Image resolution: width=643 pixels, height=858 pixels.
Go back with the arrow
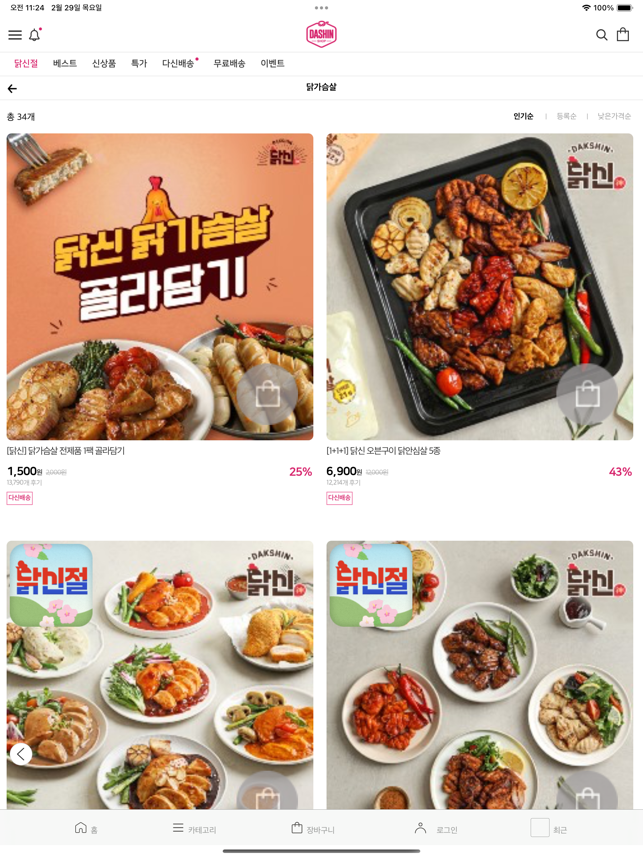point(12,89)
